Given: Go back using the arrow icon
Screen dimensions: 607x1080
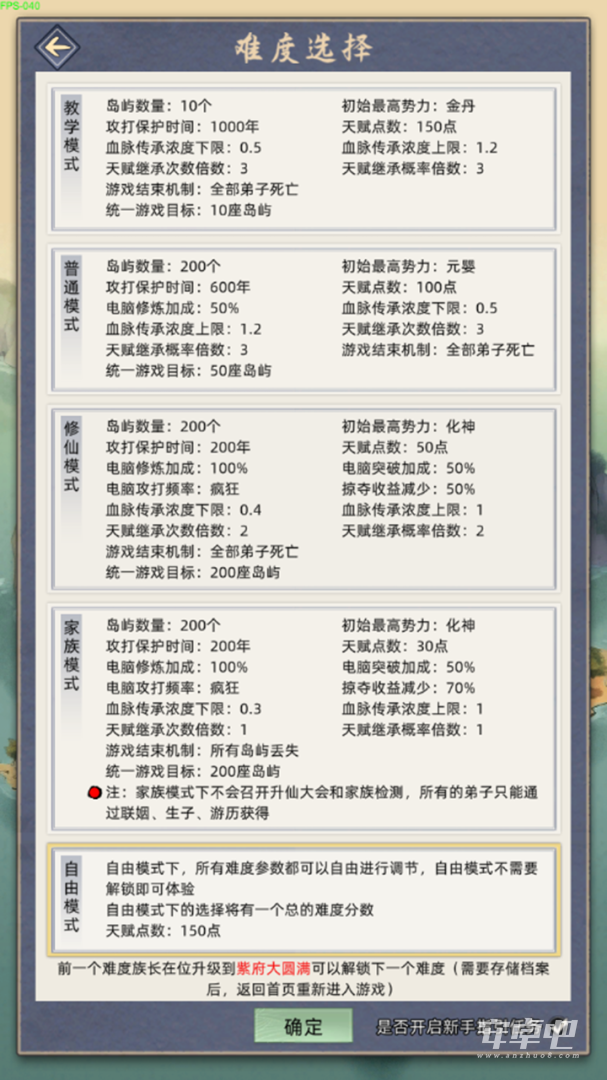Looking at the screenshot, I should 57,48.
